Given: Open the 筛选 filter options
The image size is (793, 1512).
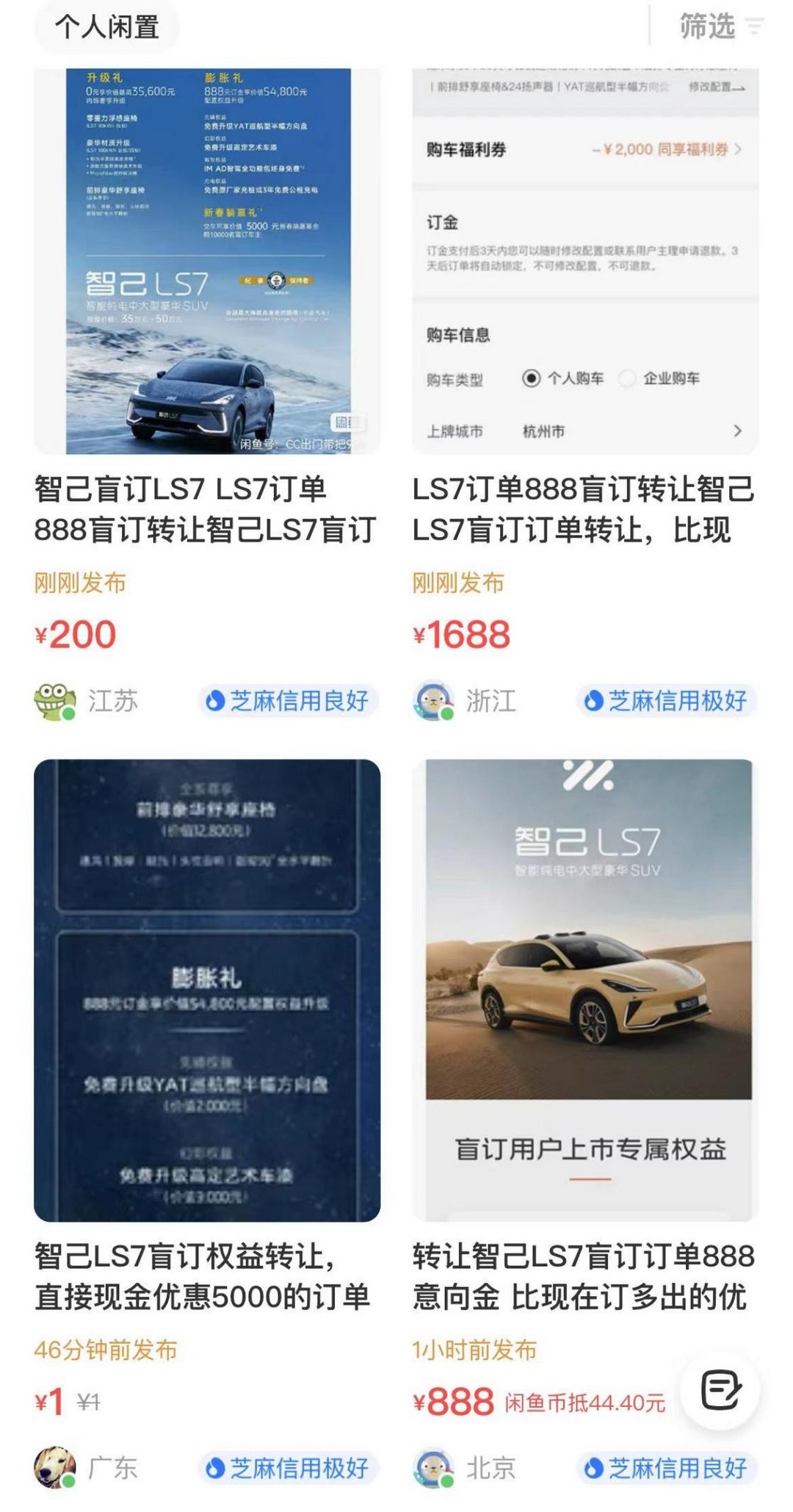Looking at the screenshot, I should tap(720, 27).
